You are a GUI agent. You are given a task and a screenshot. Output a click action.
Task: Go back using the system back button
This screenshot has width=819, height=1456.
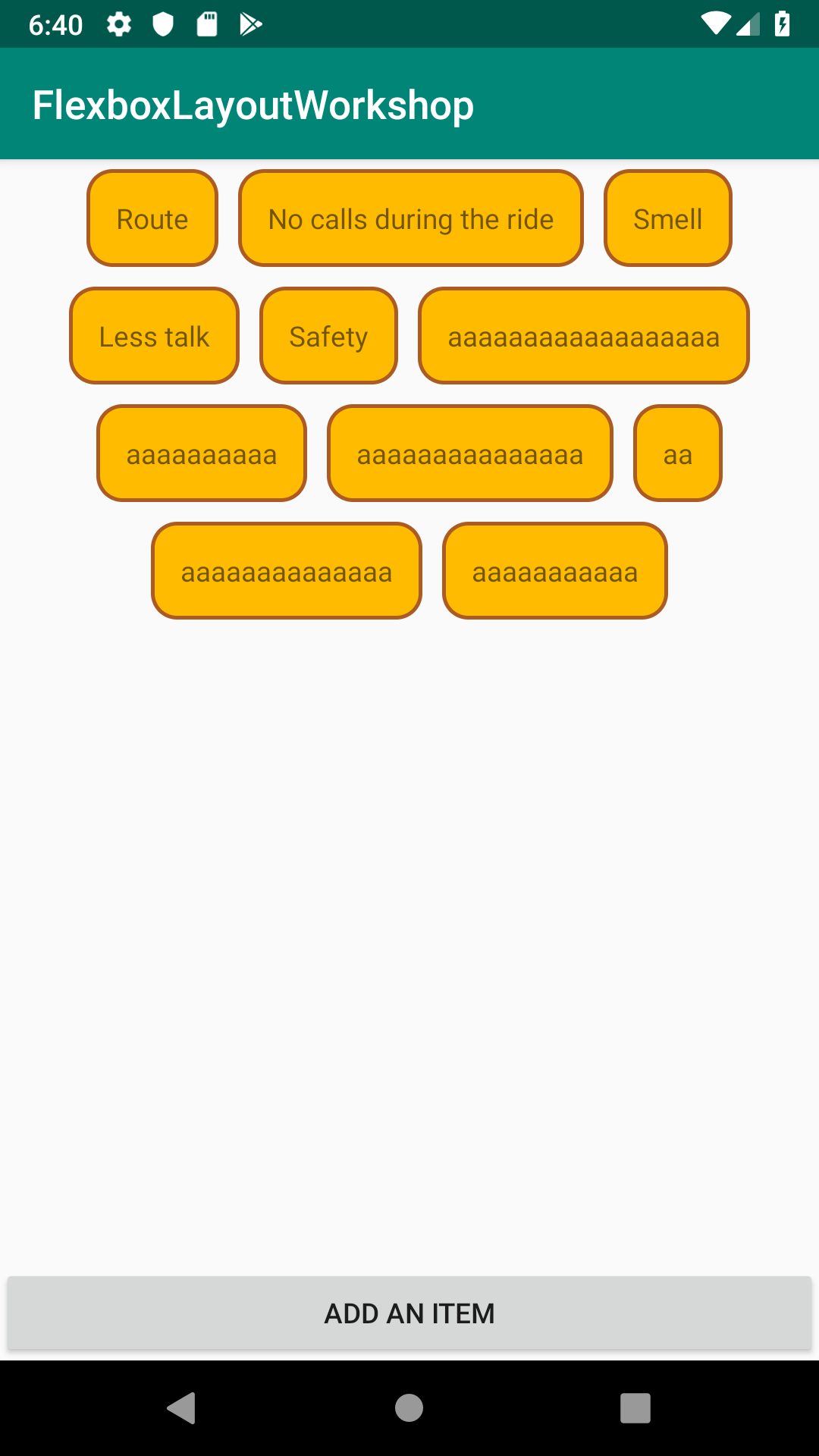181,1408
